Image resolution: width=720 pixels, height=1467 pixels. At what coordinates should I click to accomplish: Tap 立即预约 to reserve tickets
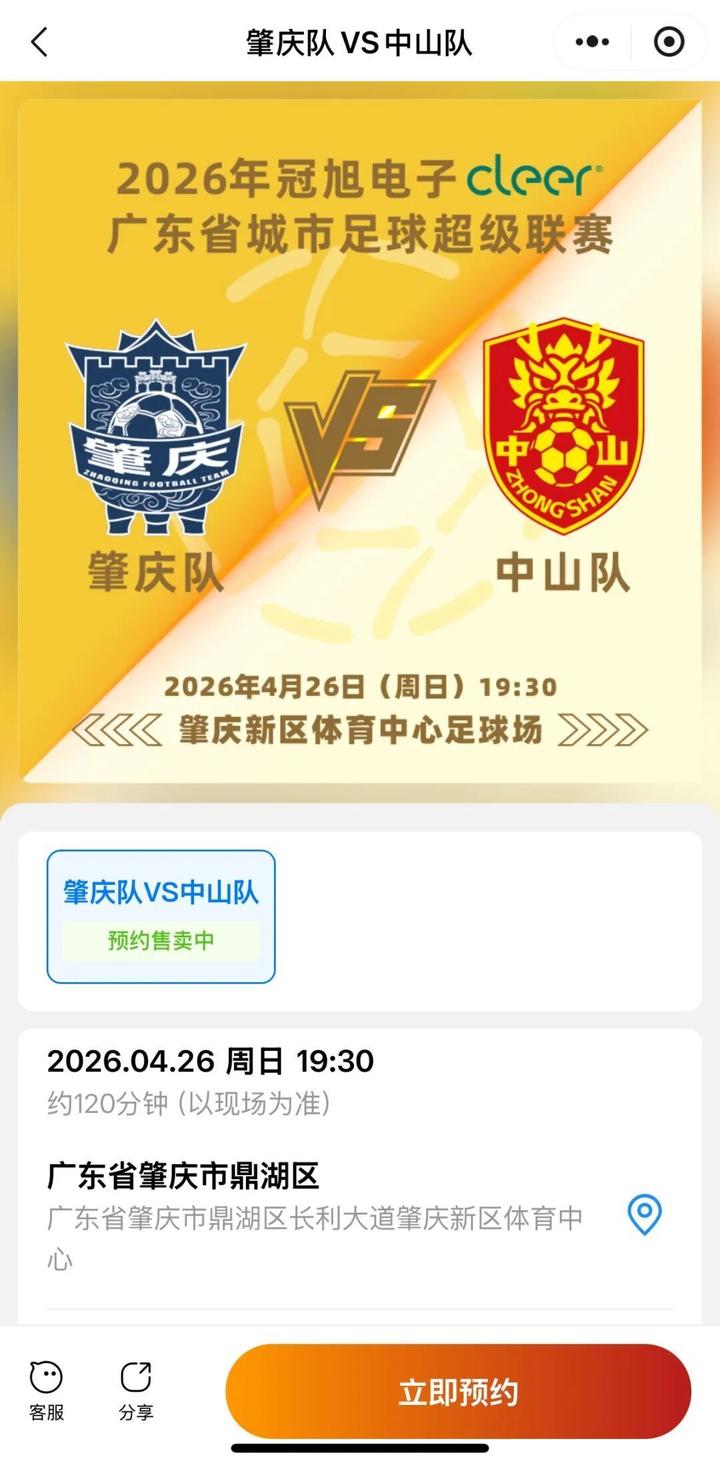point(458,1392)
